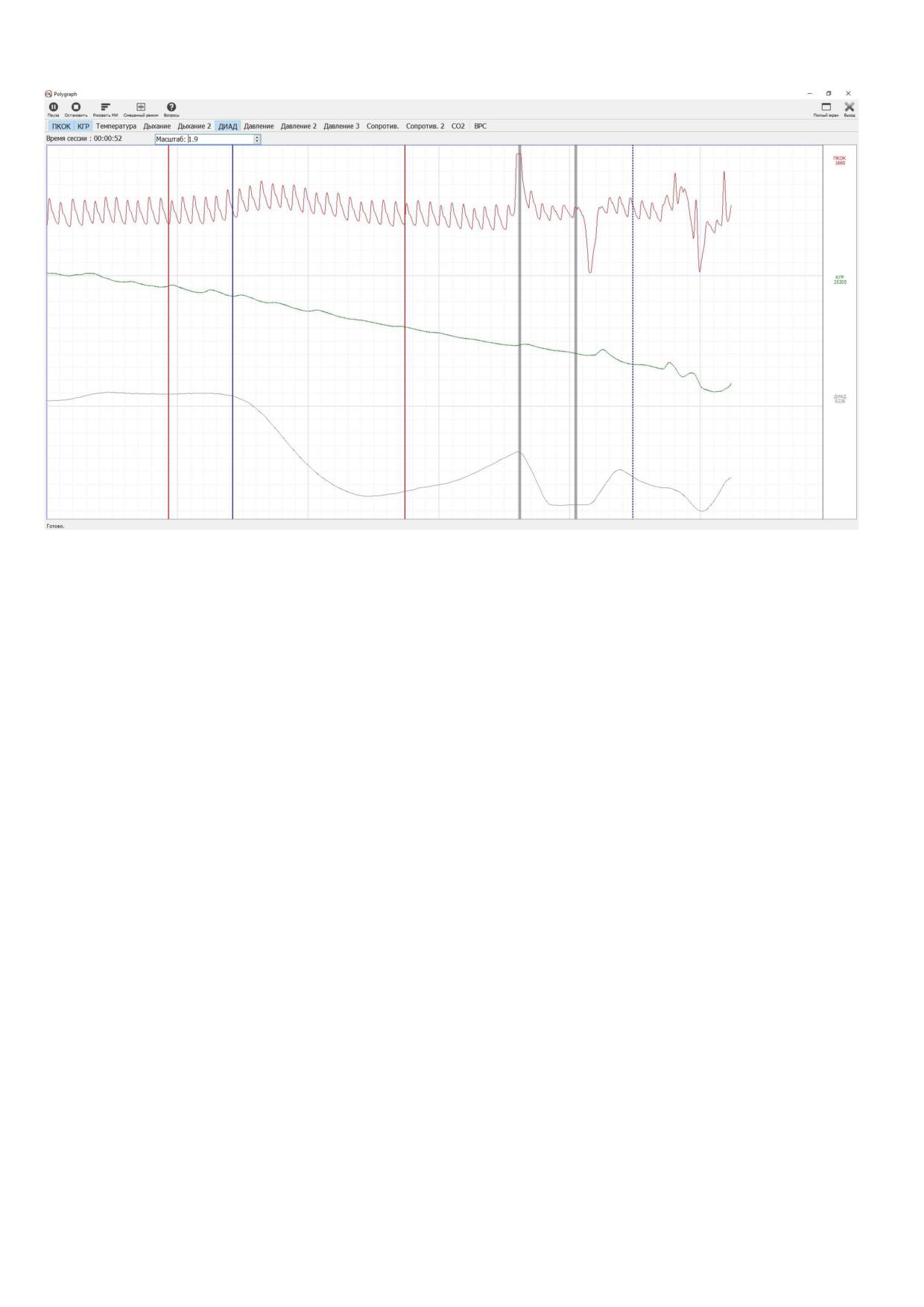
Task: Enable the Температура channel
Action: click(116, 127)
